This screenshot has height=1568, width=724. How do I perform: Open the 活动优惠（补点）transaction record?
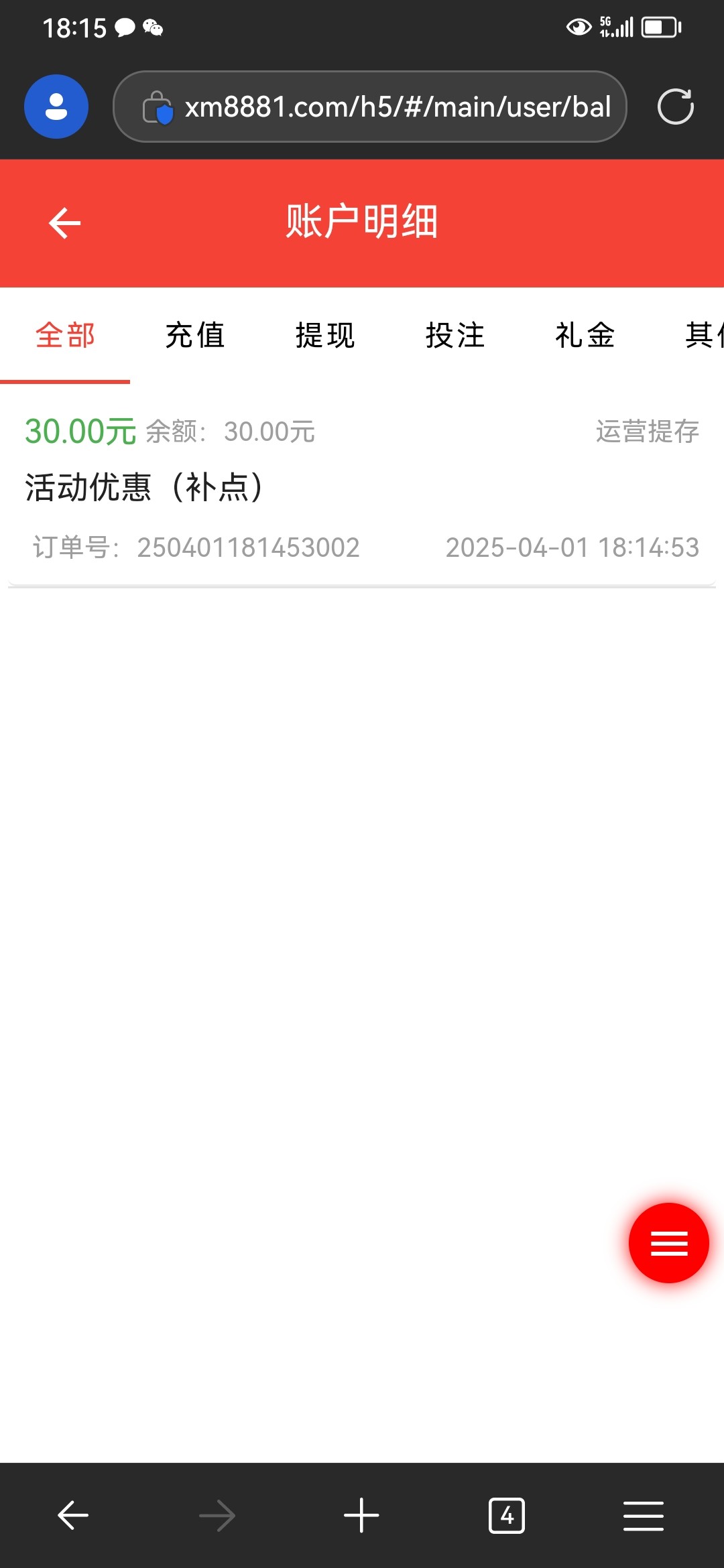(x=362, y=488)
